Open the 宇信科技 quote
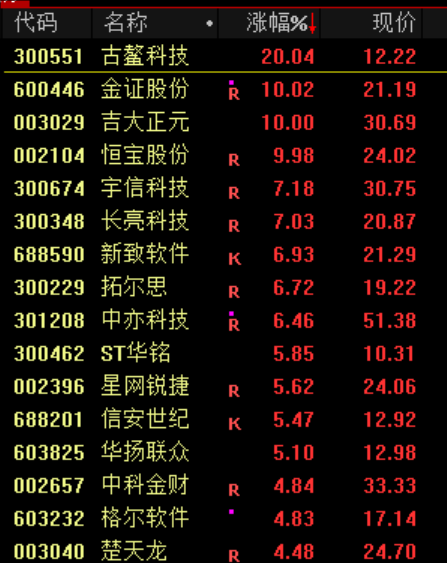Image resolution: width=447 pixels, height=563 pixels. click(x=223, y=188)
